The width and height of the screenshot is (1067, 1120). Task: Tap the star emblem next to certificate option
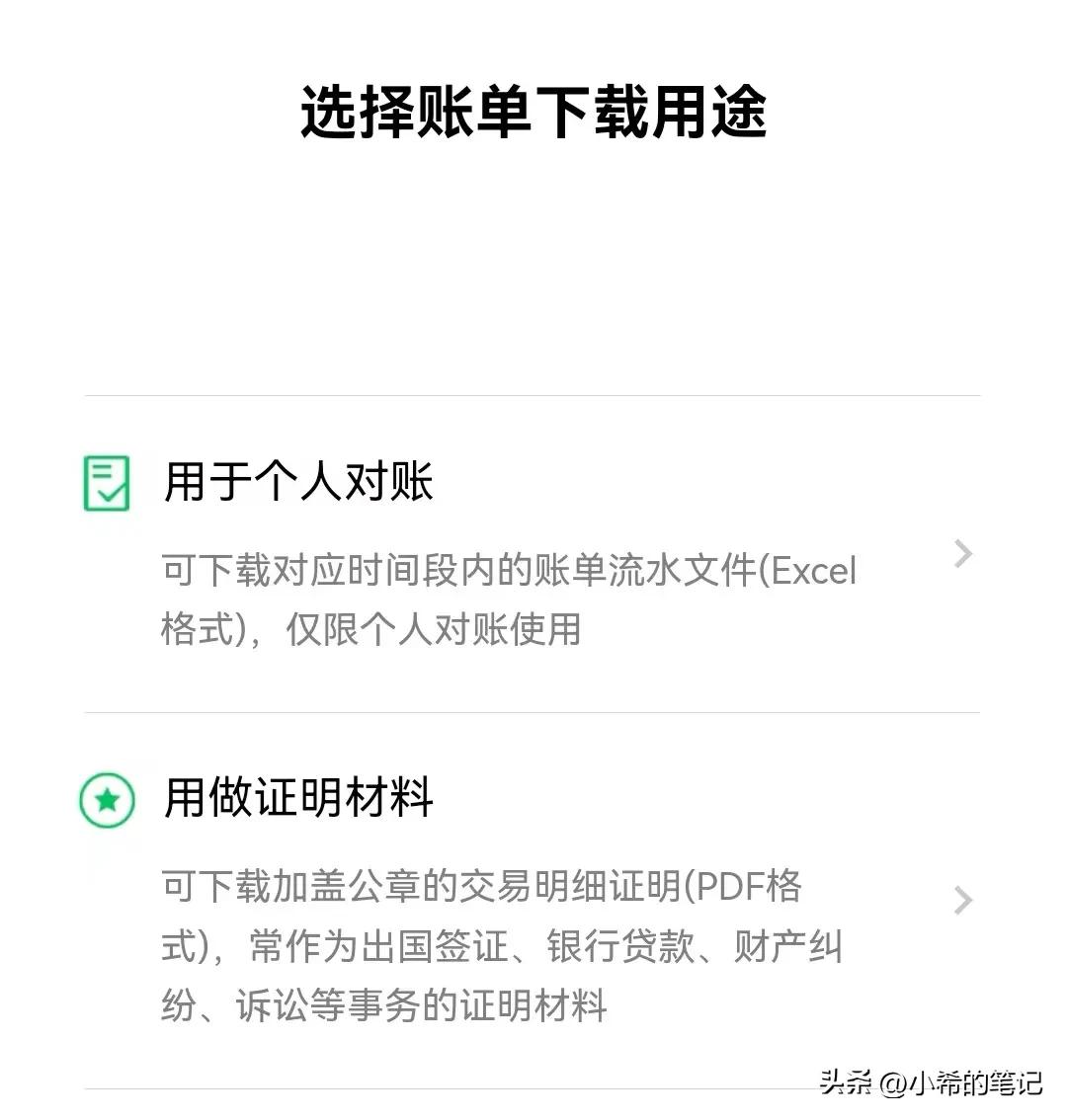click(x=106, y=798)
